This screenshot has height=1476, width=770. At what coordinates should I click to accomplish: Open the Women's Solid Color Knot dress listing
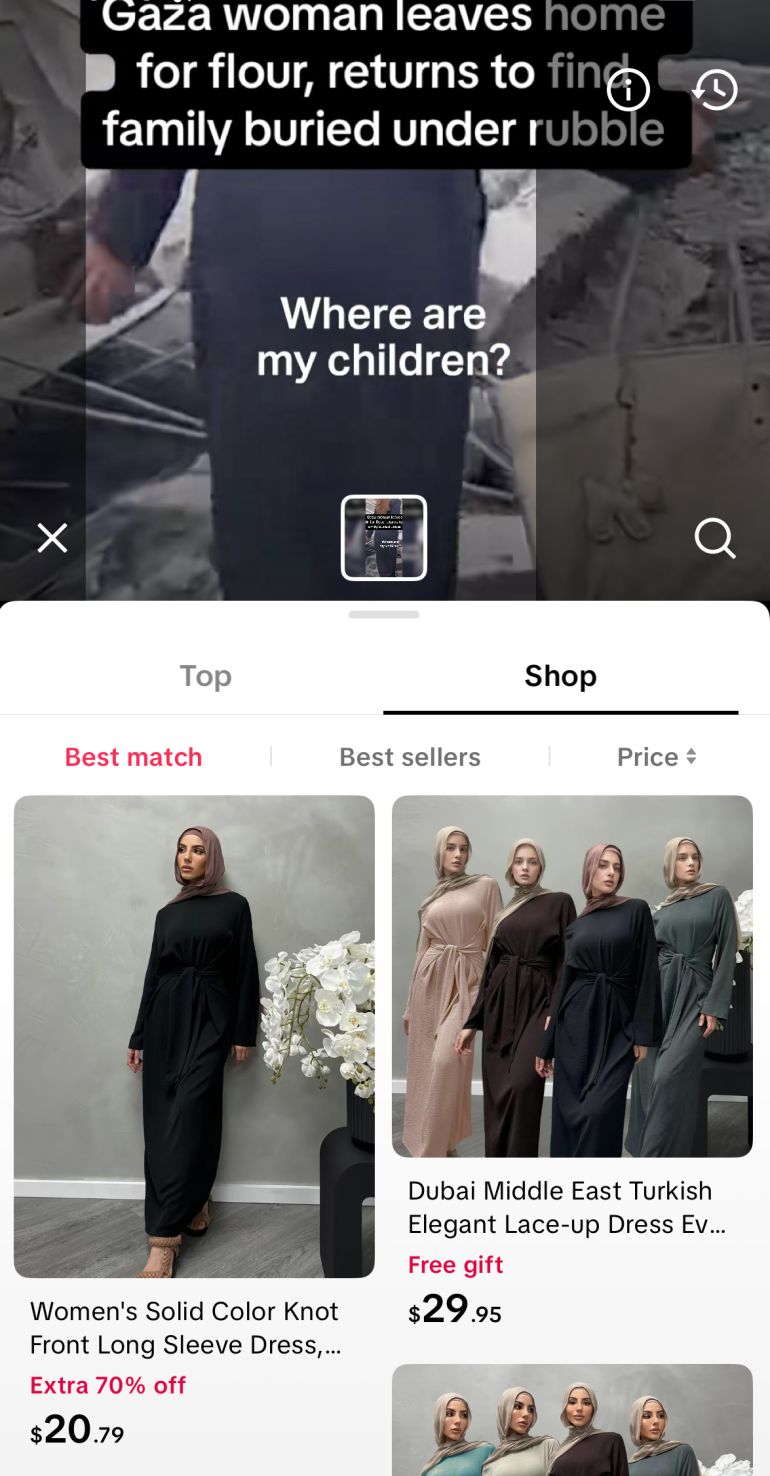tap(184, 1328)
